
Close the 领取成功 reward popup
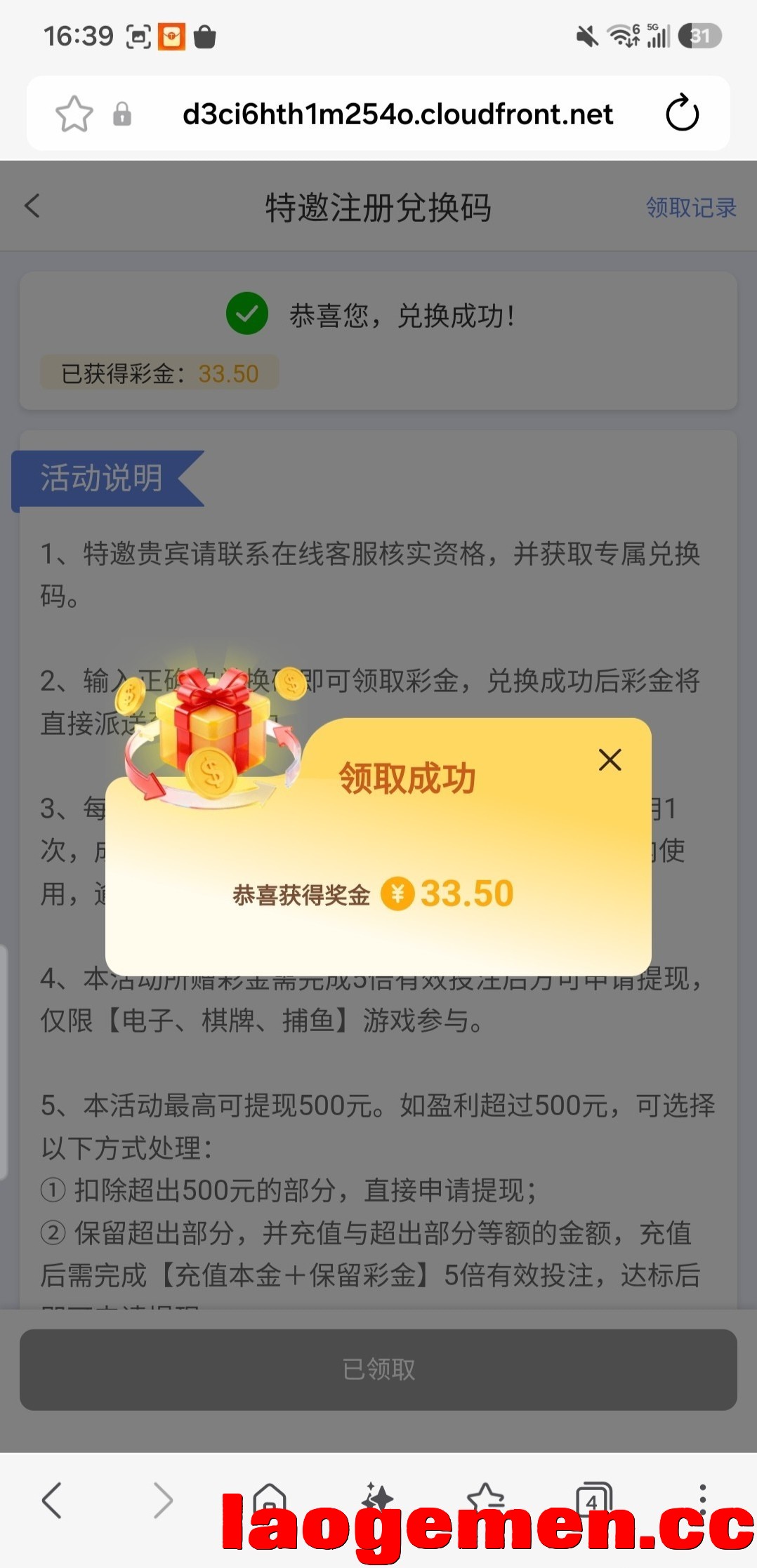pos(610,759)
